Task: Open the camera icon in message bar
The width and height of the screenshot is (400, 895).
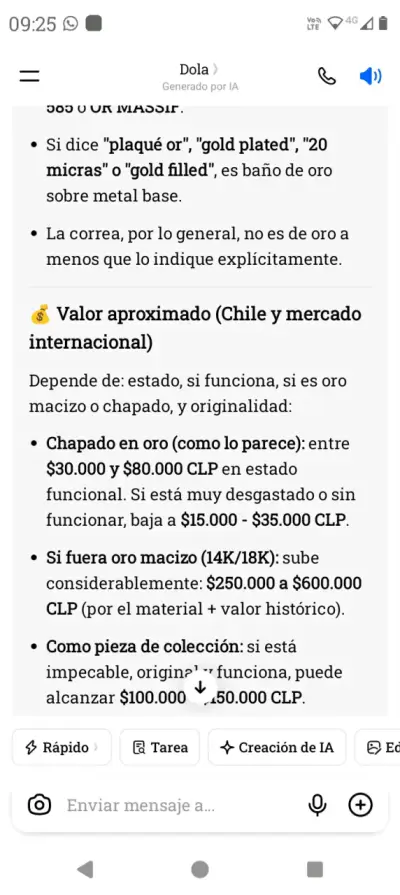Action: point(39,805)
